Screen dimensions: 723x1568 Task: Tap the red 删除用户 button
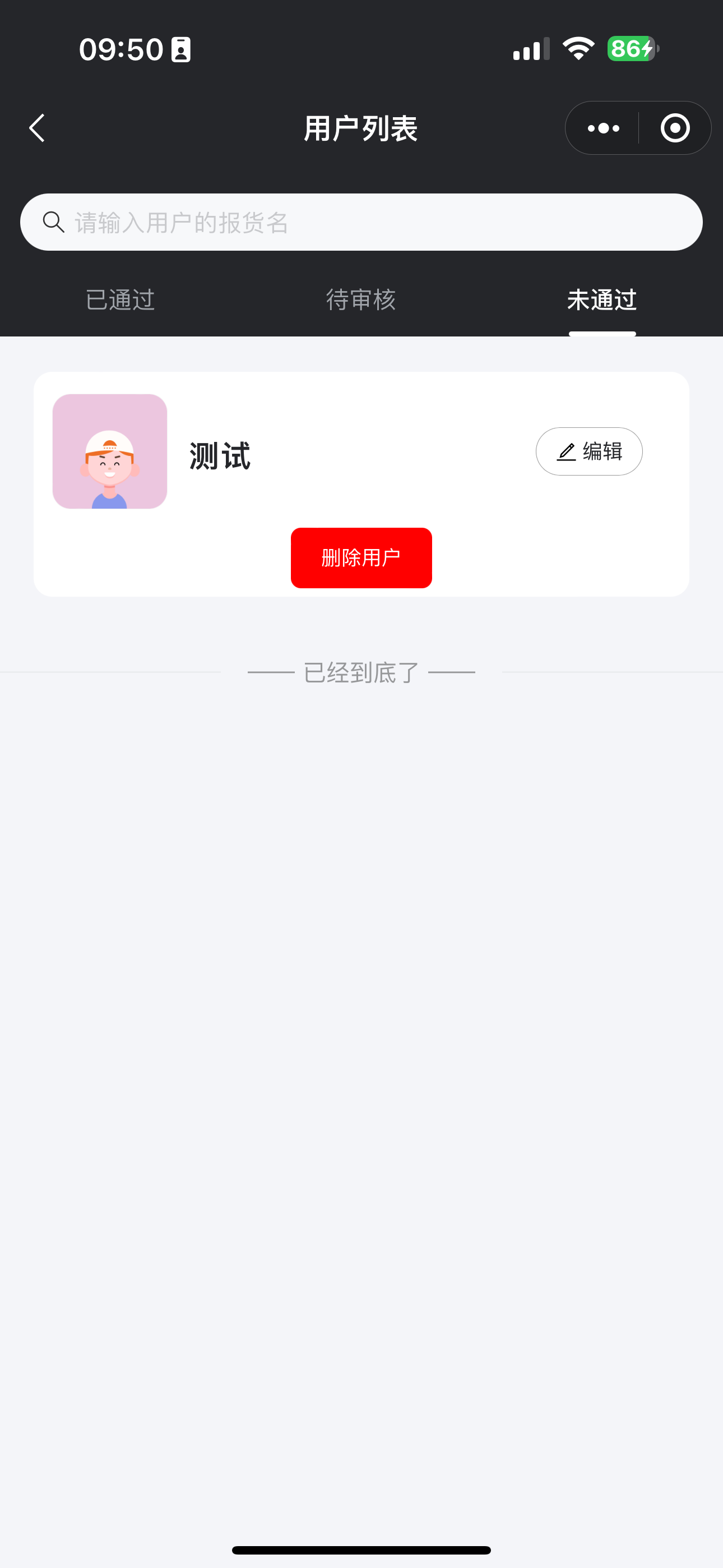click(361, 557)
